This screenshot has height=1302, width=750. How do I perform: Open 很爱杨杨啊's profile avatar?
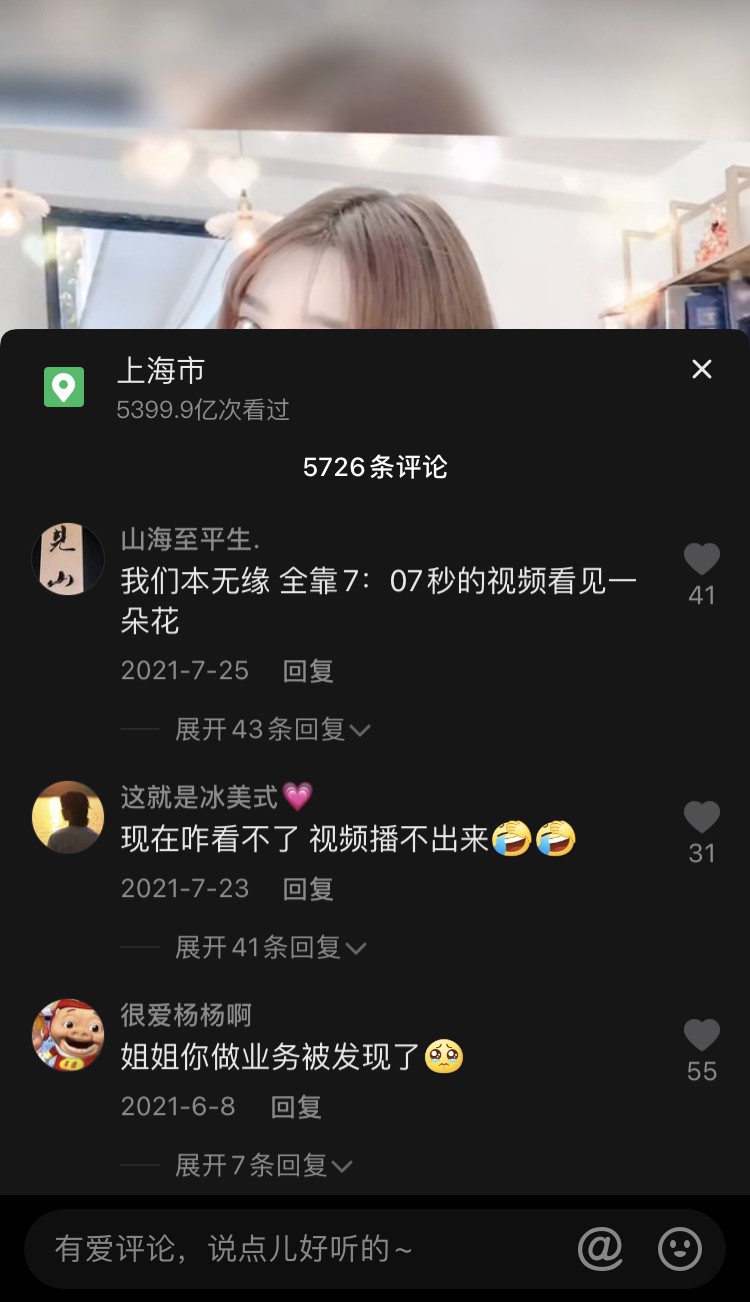click(68, 1035)
